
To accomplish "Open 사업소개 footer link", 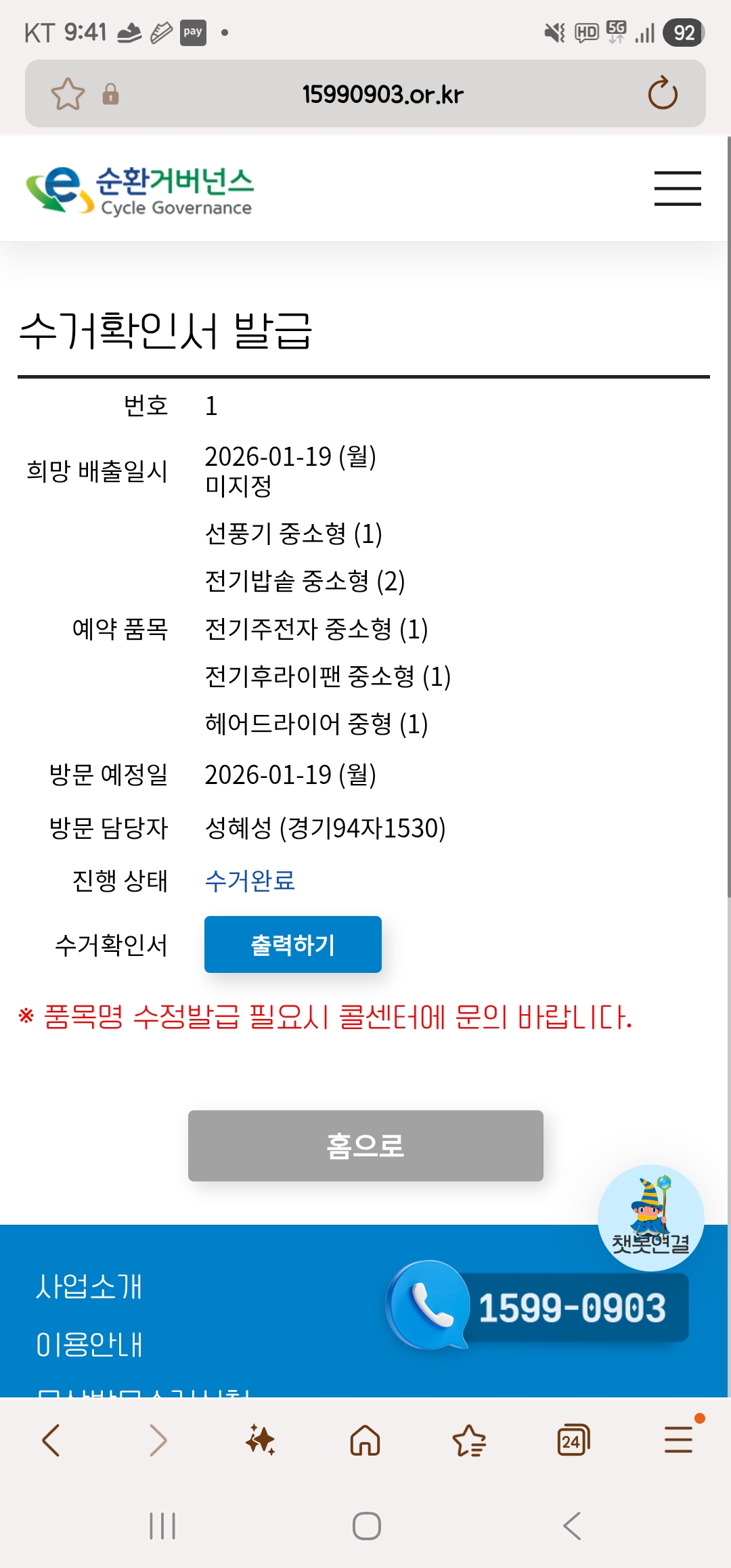I will click(89, 1286).
